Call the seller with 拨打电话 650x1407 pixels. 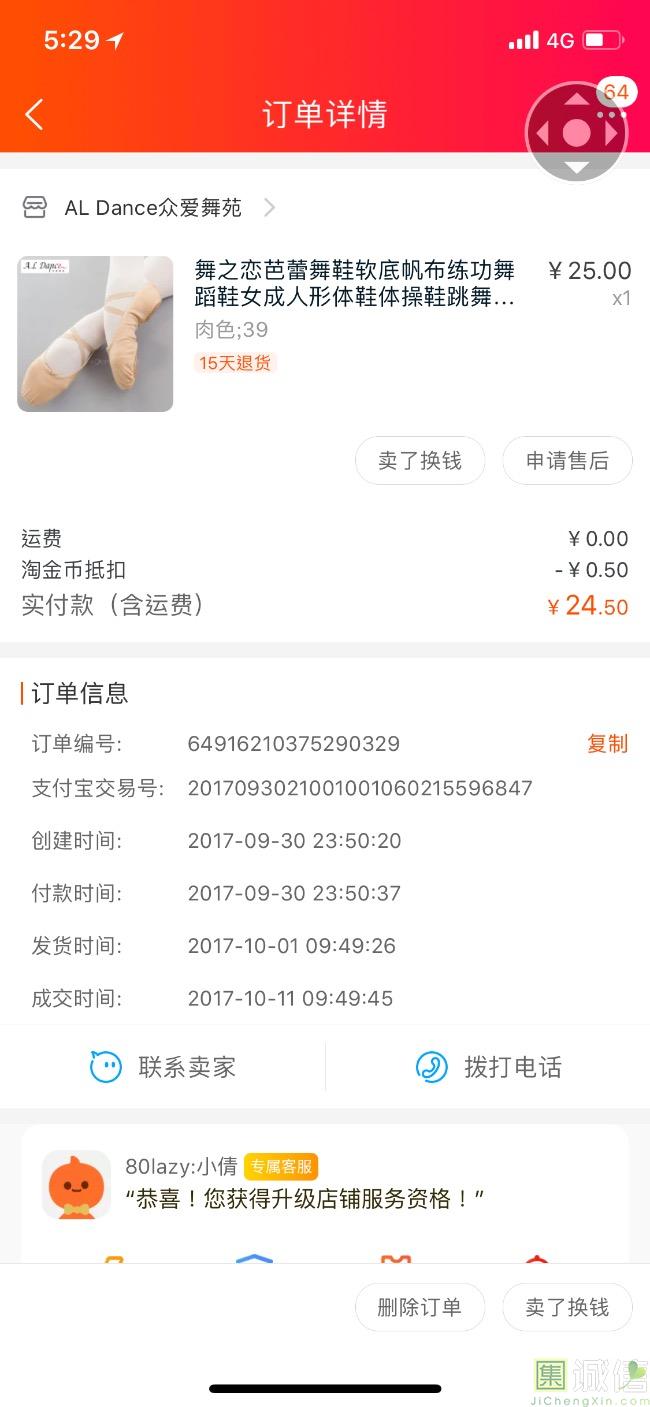pos(488,1067)
